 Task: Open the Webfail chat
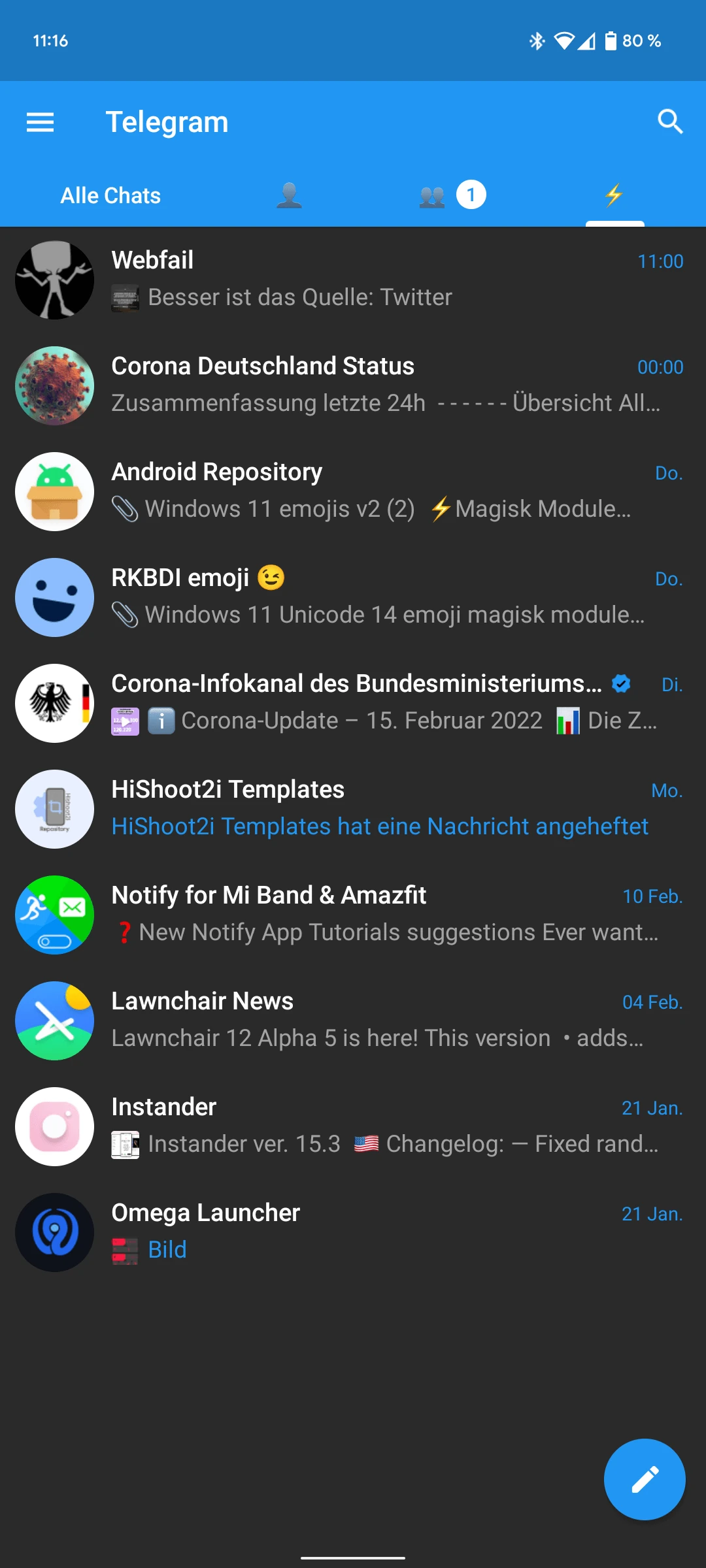[353, 280]
